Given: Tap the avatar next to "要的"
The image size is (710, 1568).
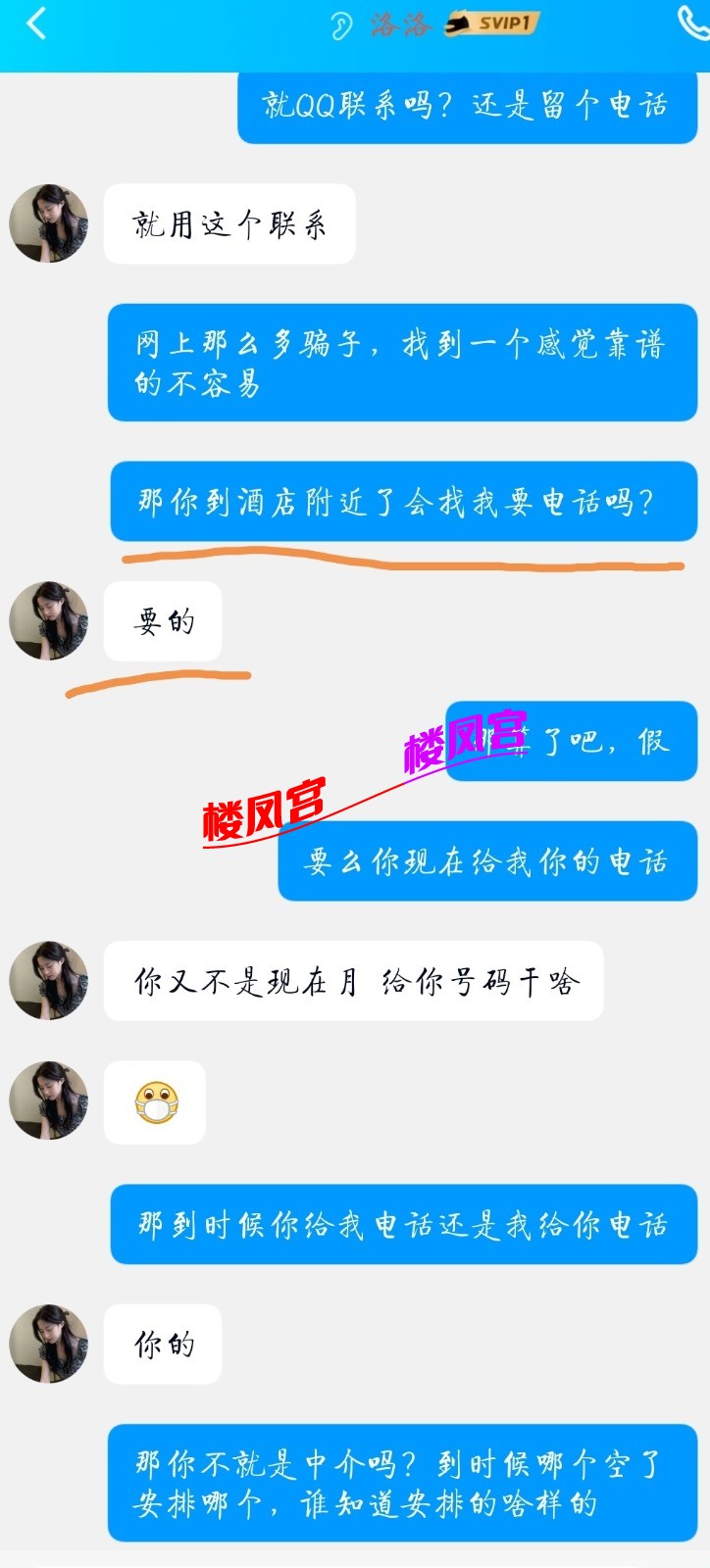Looking at the screenshot, I should (x=49, y=620).
